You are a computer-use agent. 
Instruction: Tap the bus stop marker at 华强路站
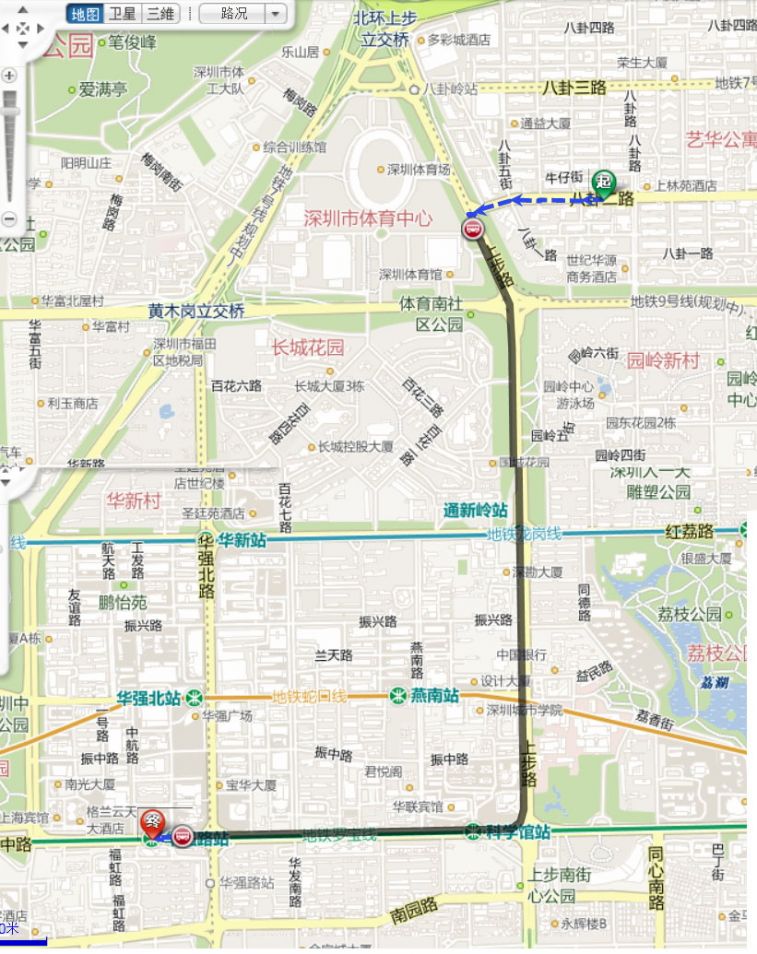pos(183,837)
